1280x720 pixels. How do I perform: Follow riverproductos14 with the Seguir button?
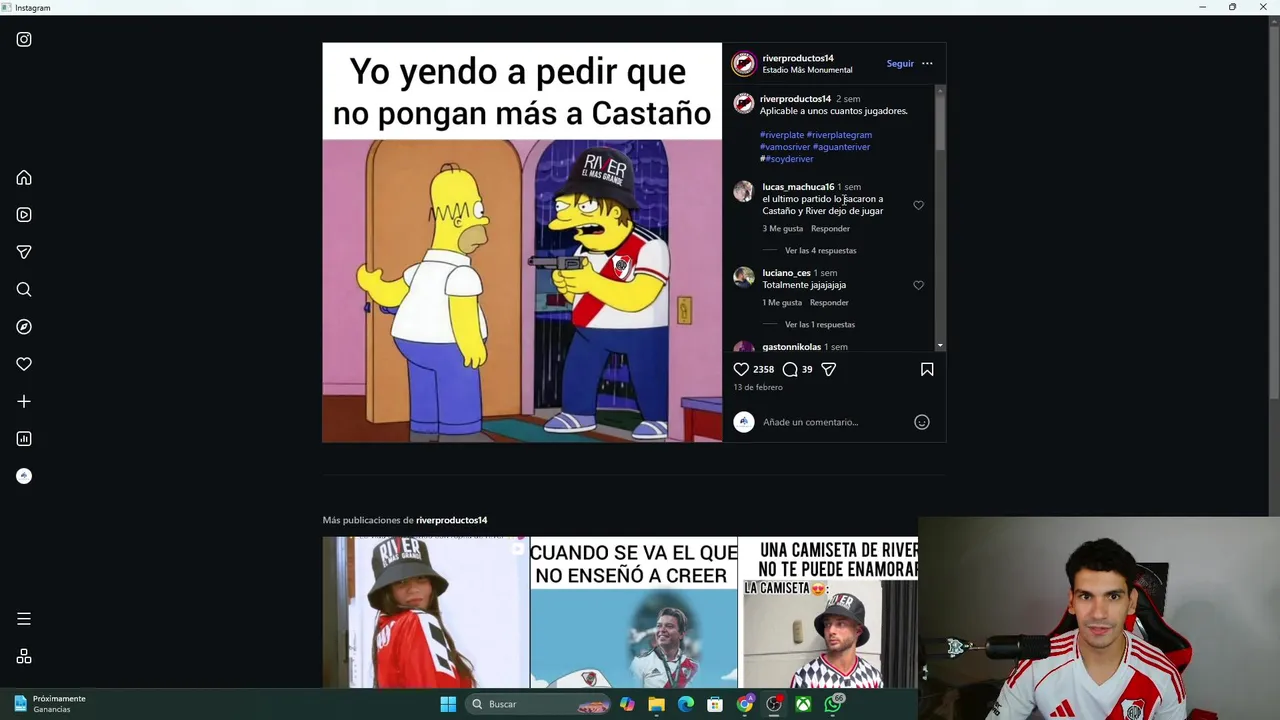coord(899,64)
